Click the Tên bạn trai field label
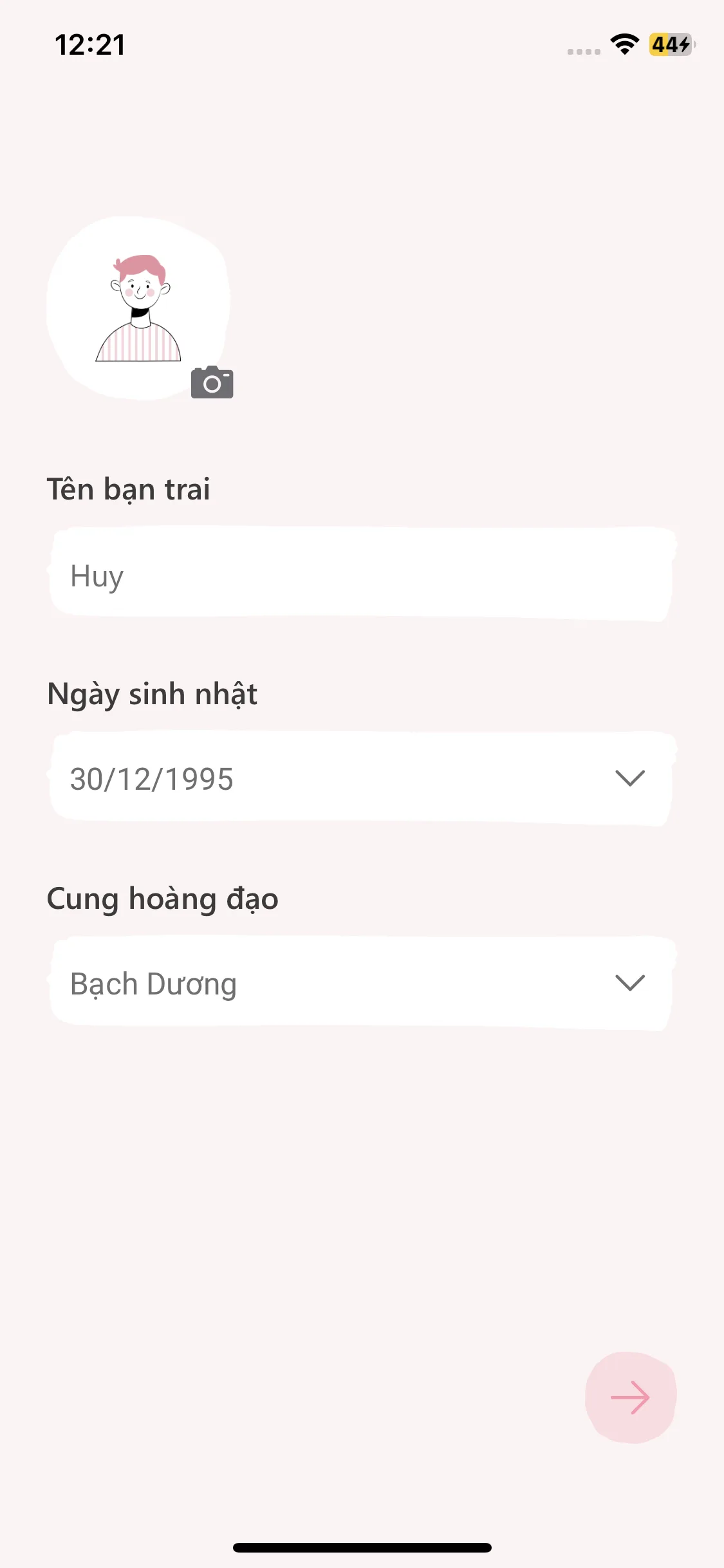724x1568 pixels. (128, 489)
